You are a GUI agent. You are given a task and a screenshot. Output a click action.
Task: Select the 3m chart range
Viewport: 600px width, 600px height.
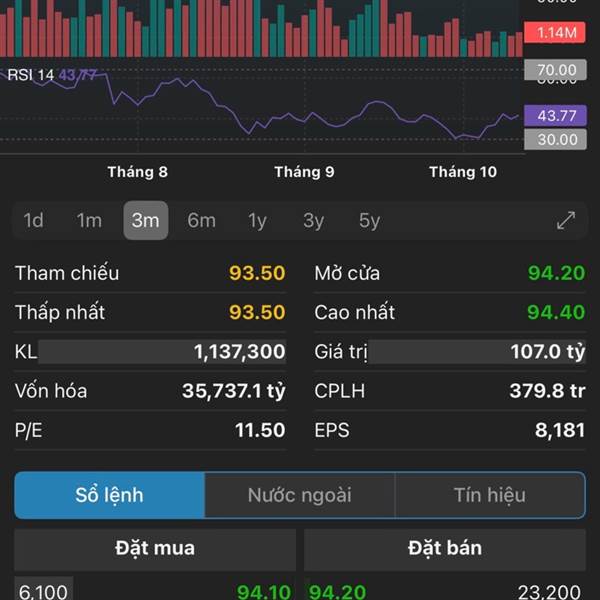[146, 221]
